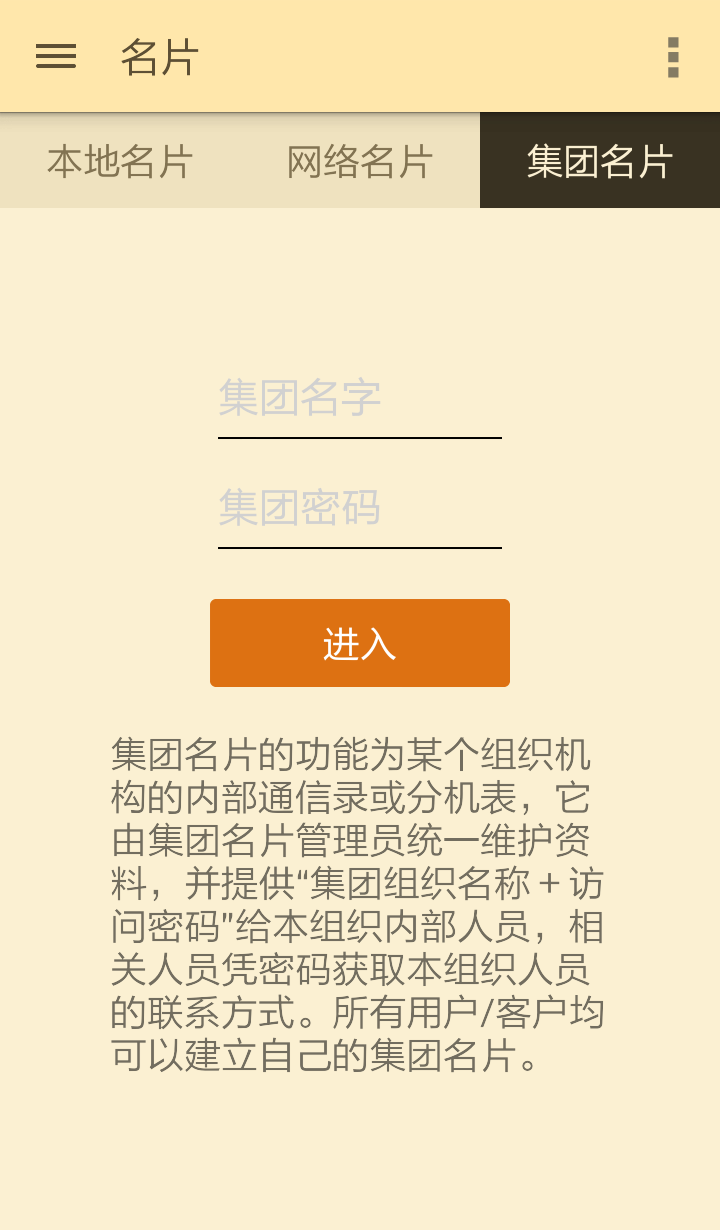
Task: Switch to the 网络名片 tab
Action: [x=360, y=161]
